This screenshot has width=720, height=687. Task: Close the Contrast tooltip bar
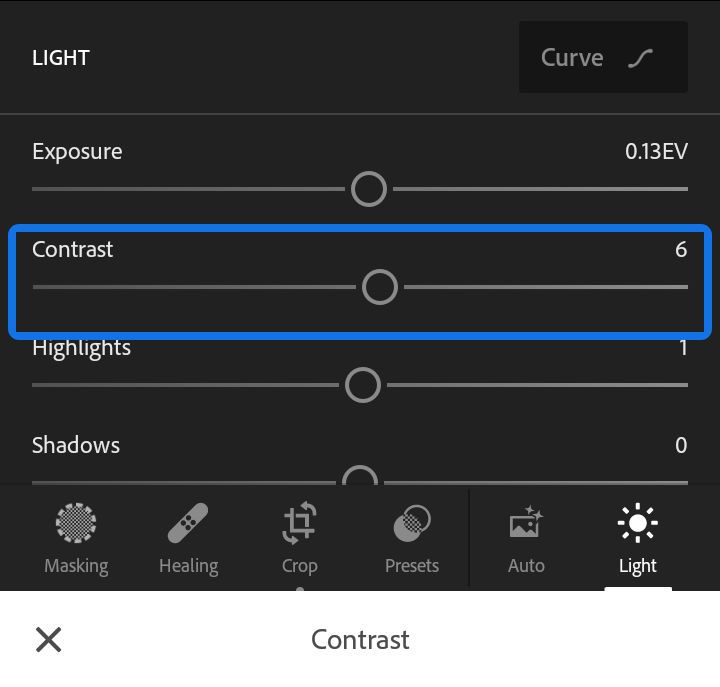[48, 640]
